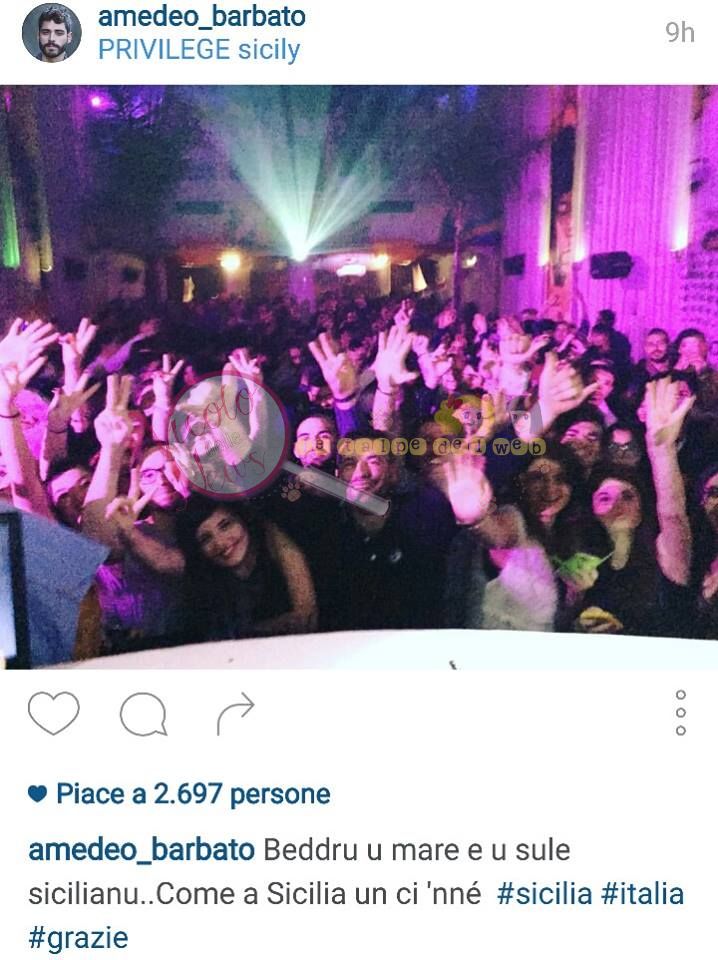View the 2.697 people who liked
The width and height of the screenshot is (718, 960).
pyautogui.click(x=192, y=795)
